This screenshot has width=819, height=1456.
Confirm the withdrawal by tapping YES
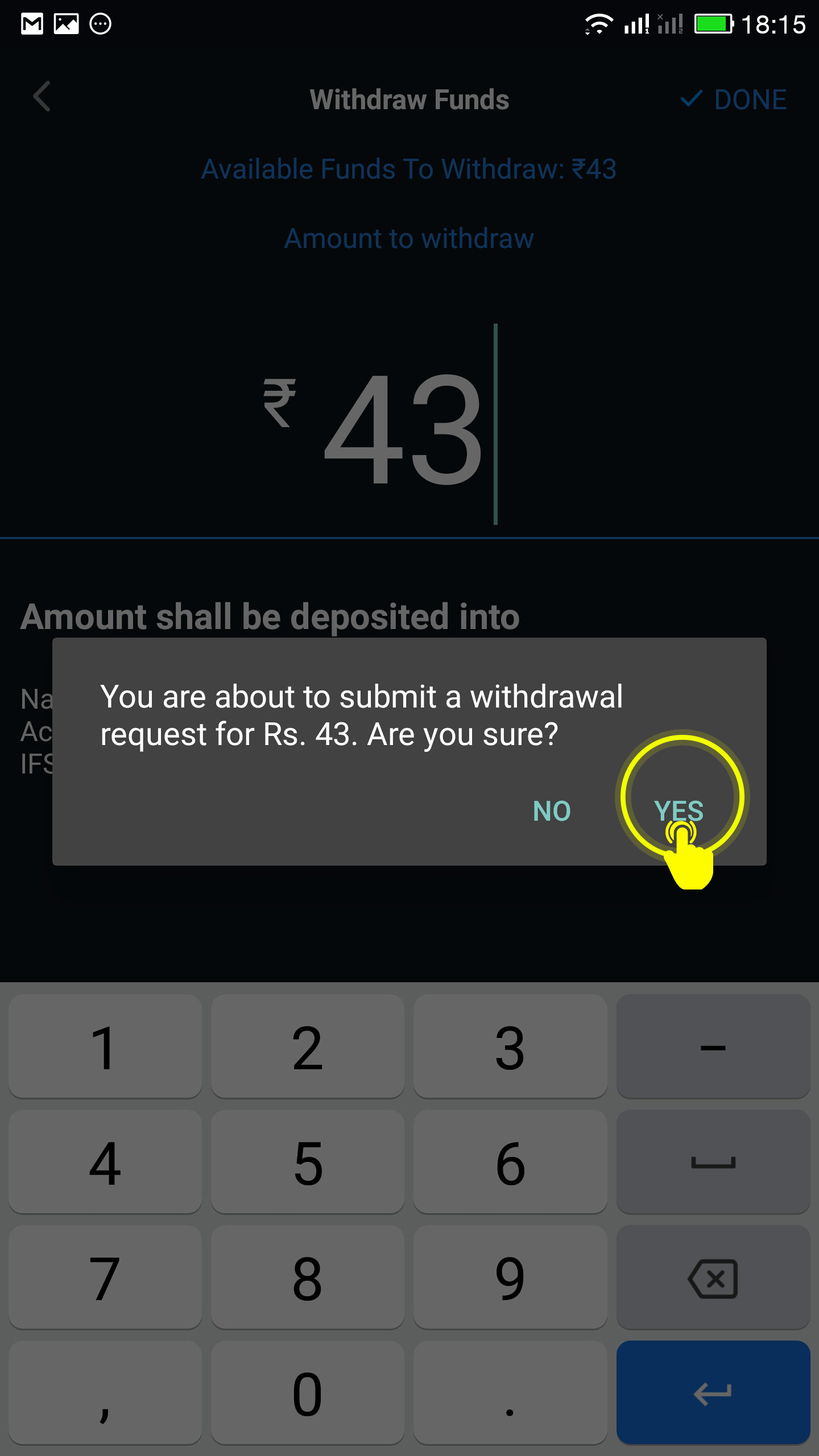tap(679, 810)
